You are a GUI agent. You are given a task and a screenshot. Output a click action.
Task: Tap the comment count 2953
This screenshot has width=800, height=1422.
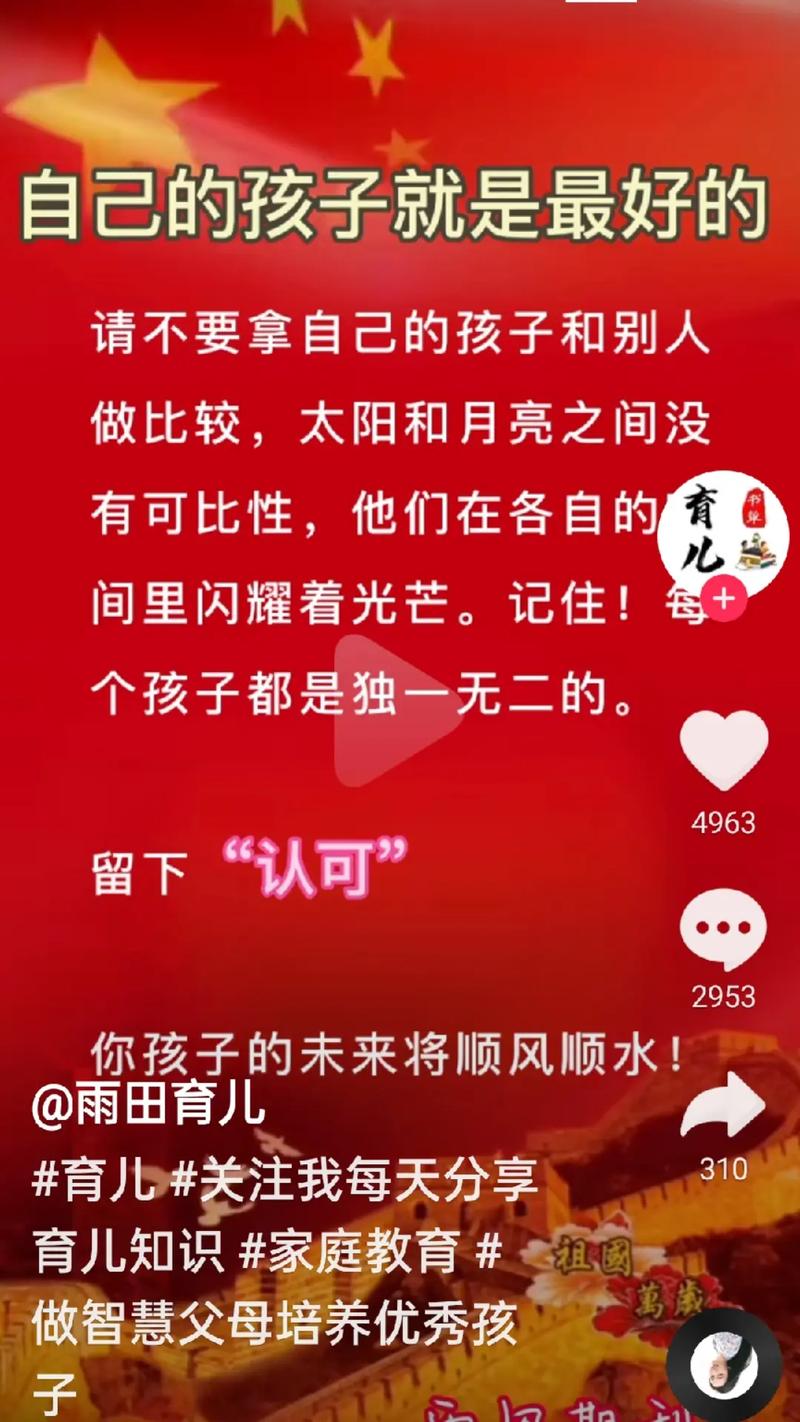click(x=723, y=997)
